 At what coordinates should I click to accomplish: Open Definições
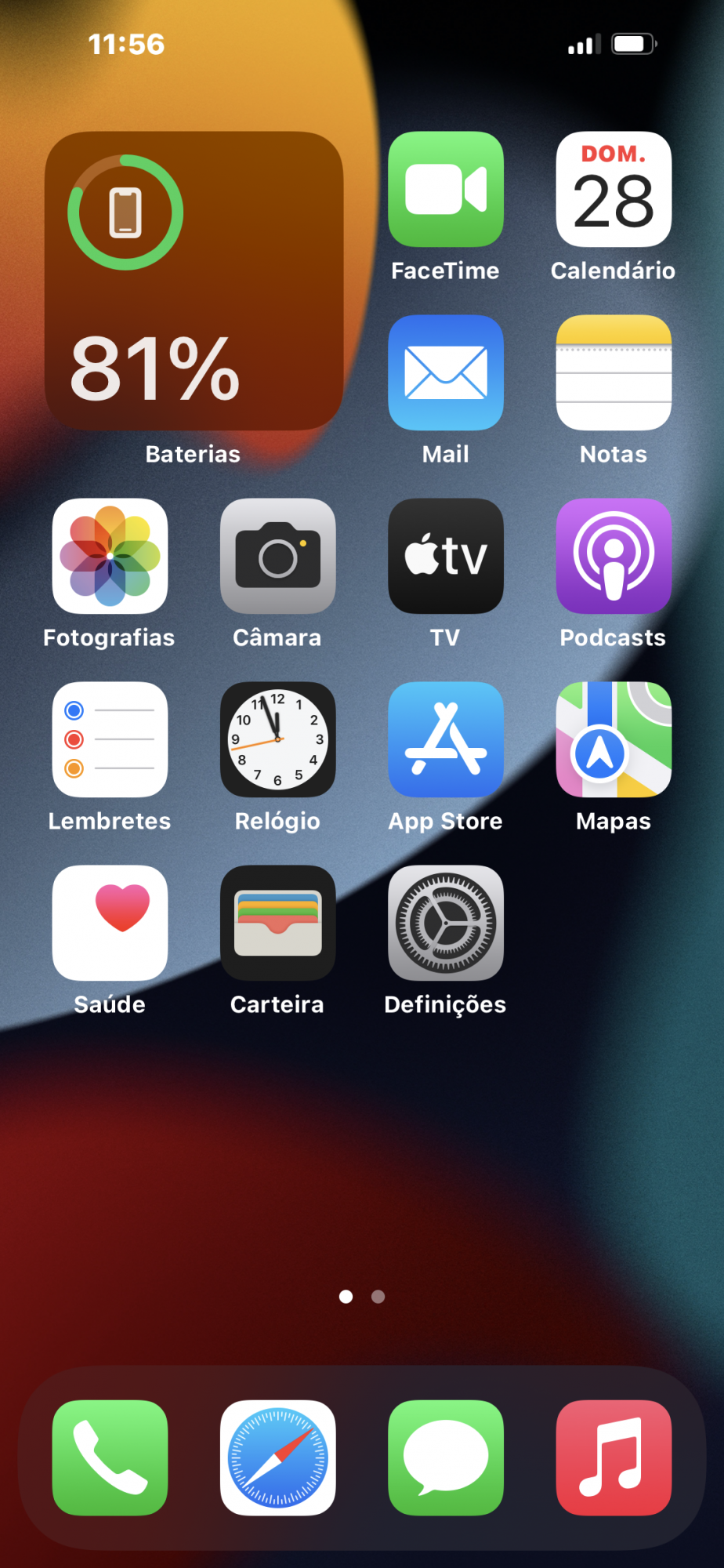(x=446, y=923)
